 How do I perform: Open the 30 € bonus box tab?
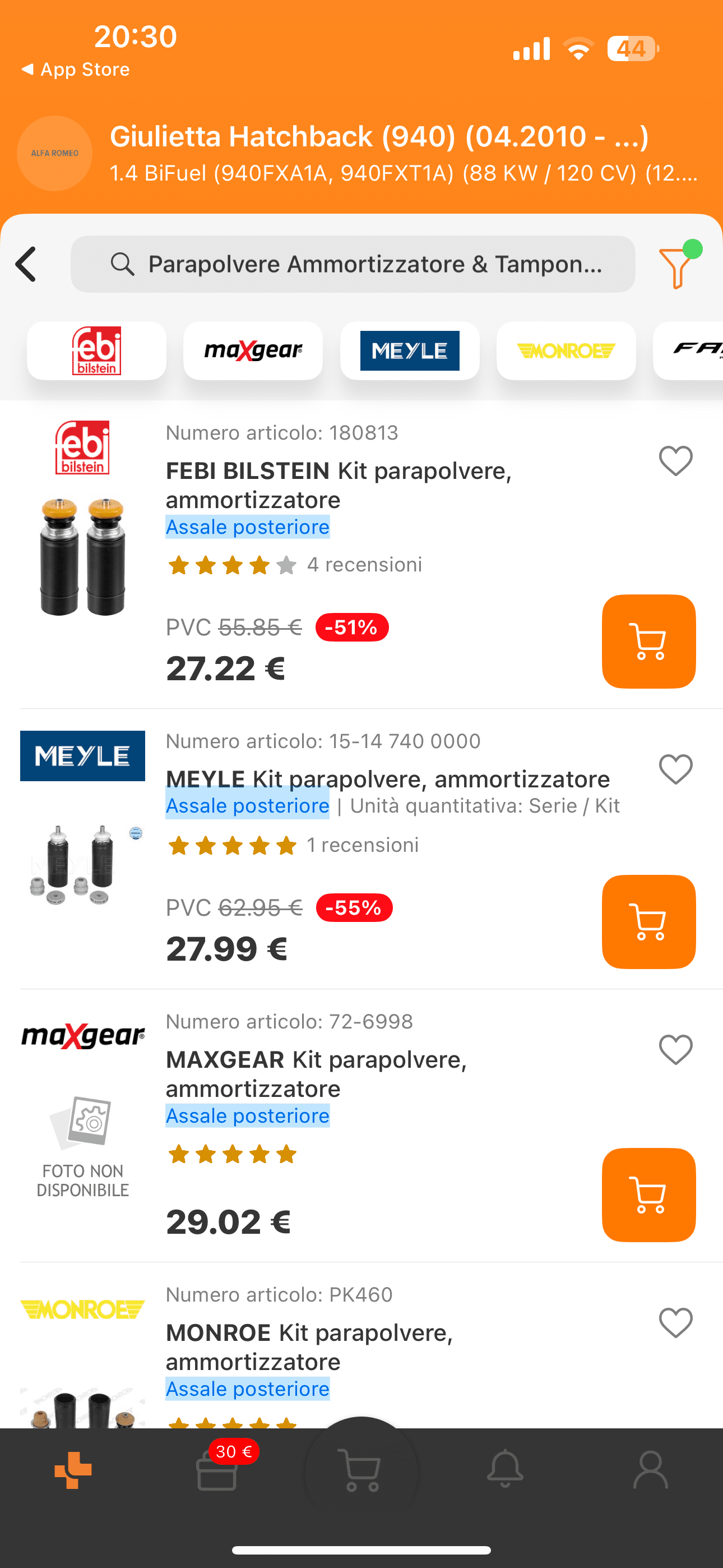tap(217, 1469)
